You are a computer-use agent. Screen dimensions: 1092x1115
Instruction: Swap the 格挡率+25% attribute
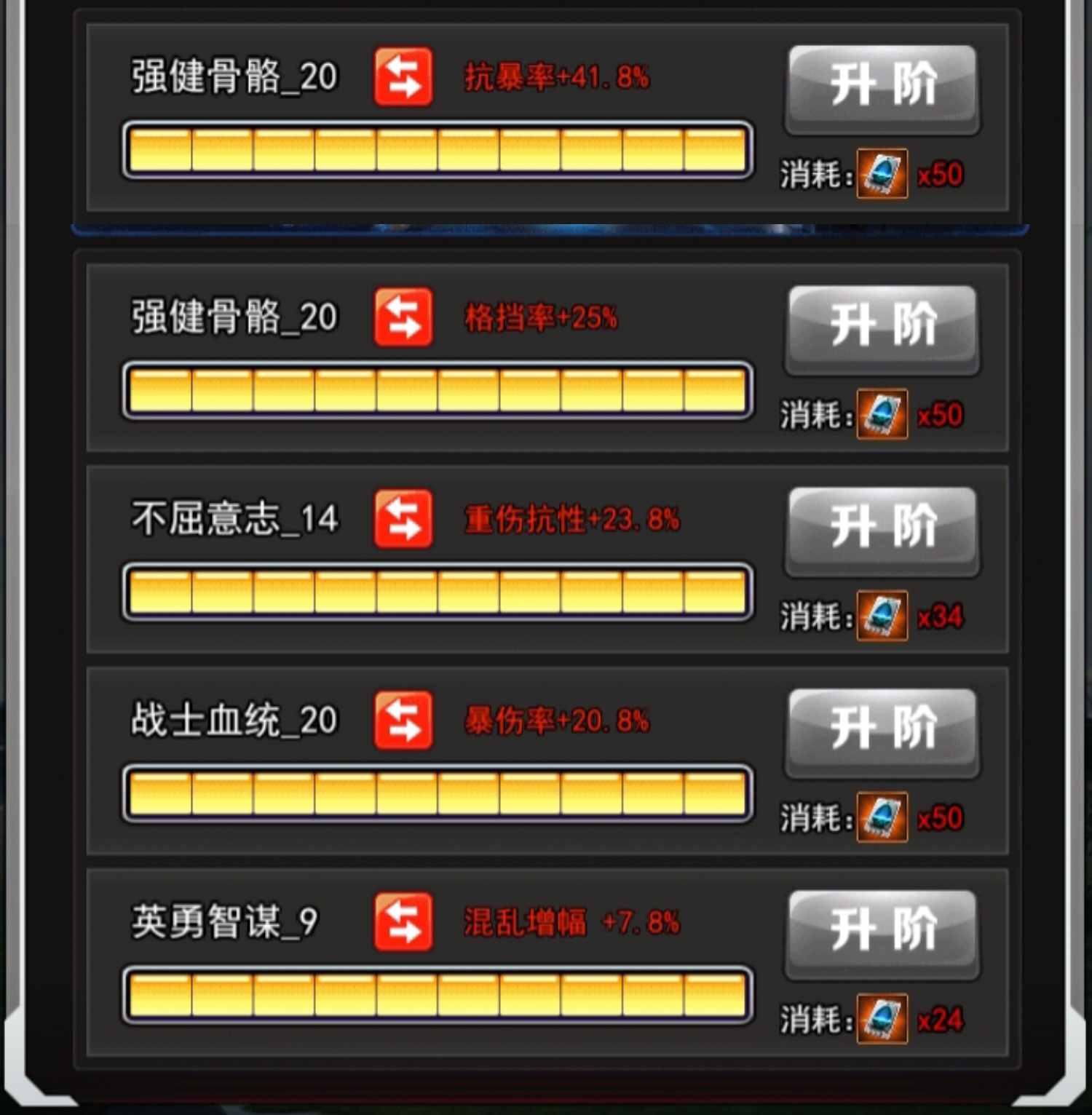point(403,317)
